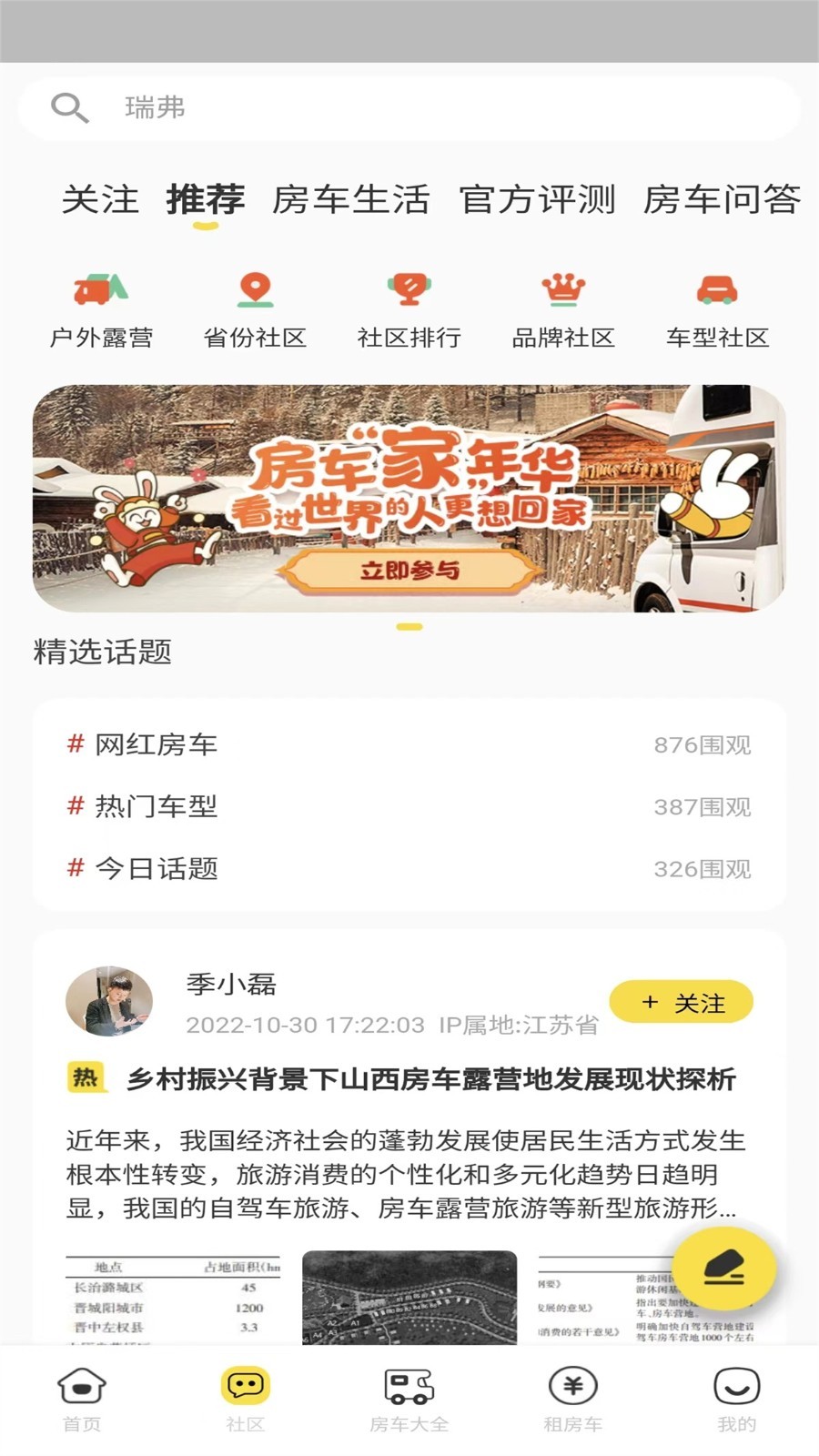819x1456 pixels.
Task: Open the 官方评测 tab
Action: coord(539,199)
